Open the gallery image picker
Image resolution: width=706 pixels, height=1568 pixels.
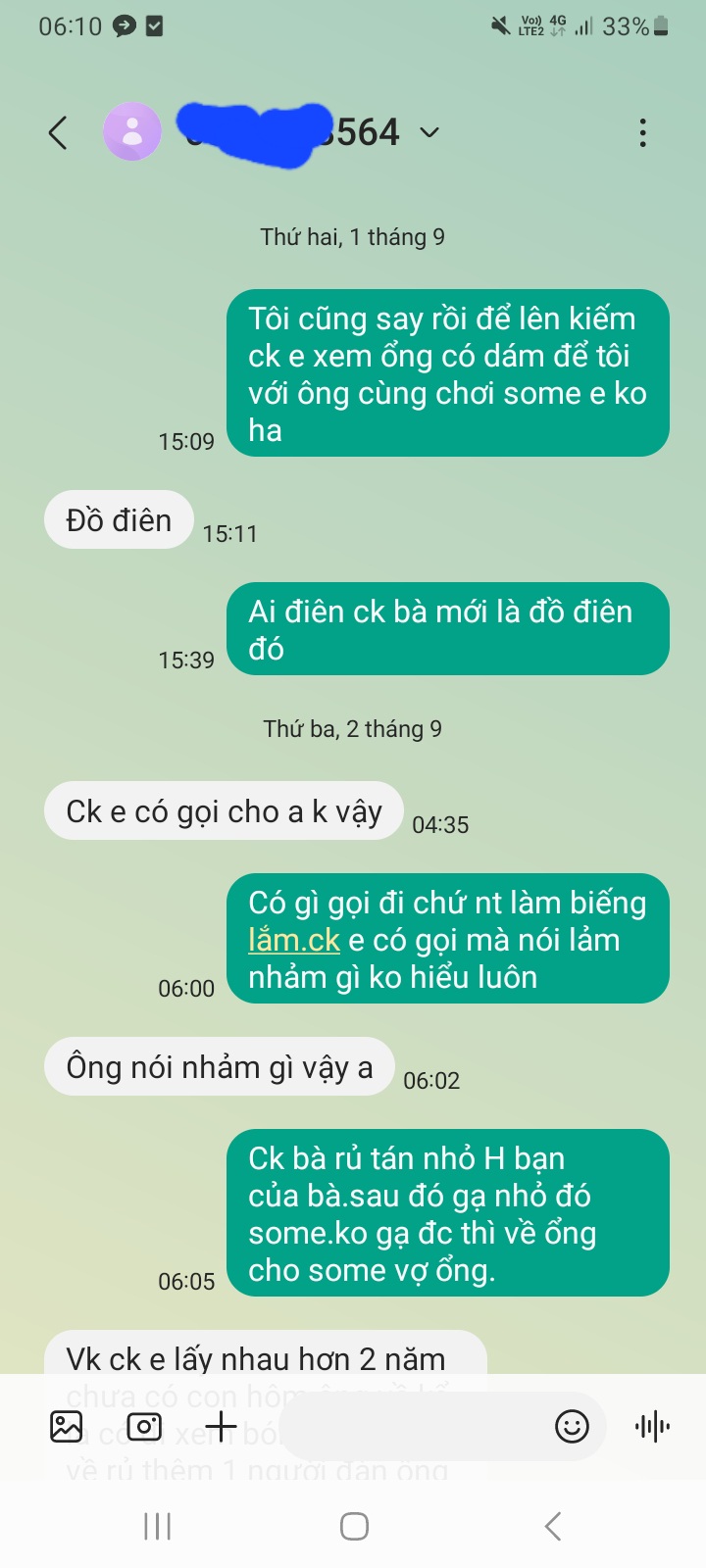point(67,1426)
